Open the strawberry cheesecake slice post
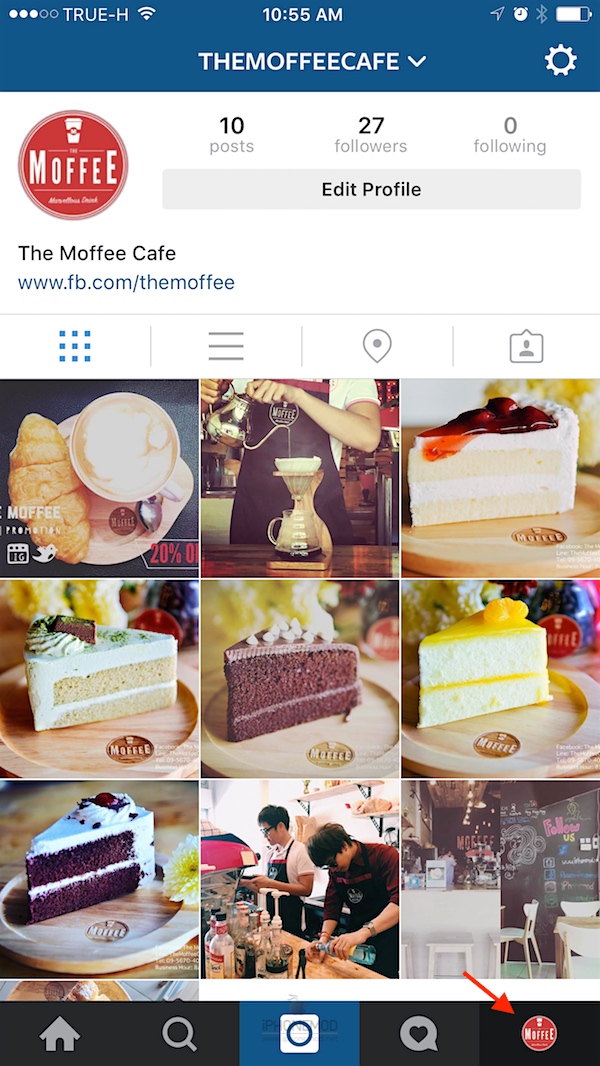This screenshot has height=1066, width=600. point(500,478)
